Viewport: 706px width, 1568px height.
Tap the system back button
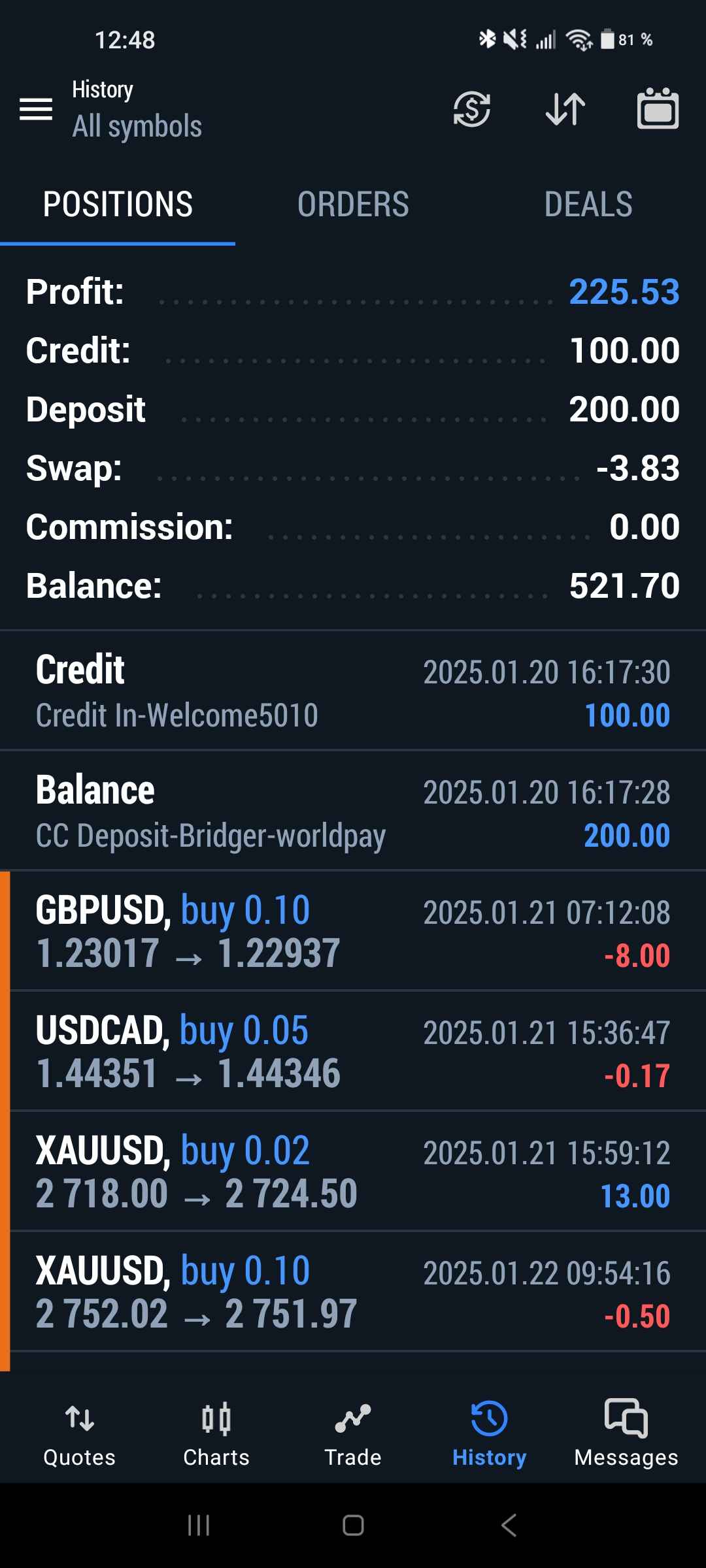tap(509, 1526)
